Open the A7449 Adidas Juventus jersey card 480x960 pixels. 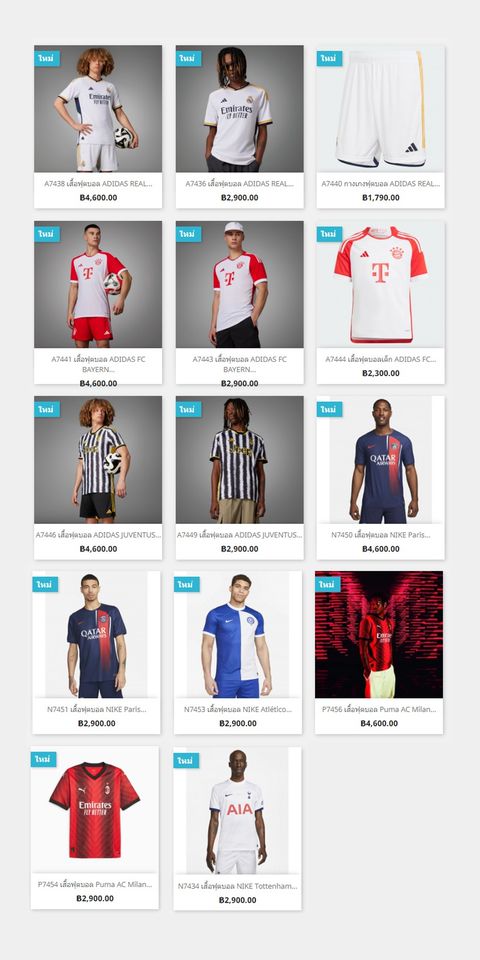(239, 478)
